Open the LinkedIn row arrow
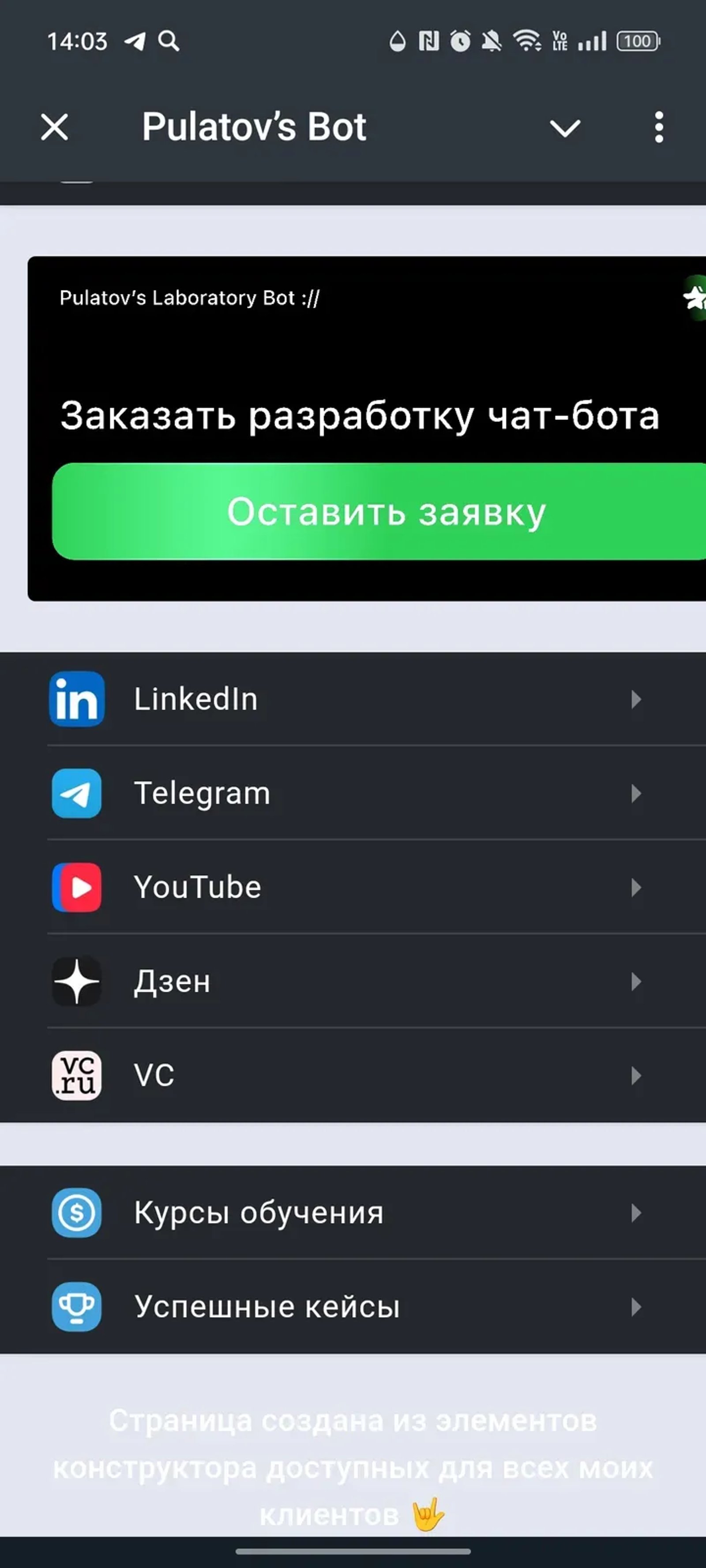The height and width of the screenshot is (1568, 706). (x=635, y=701)
